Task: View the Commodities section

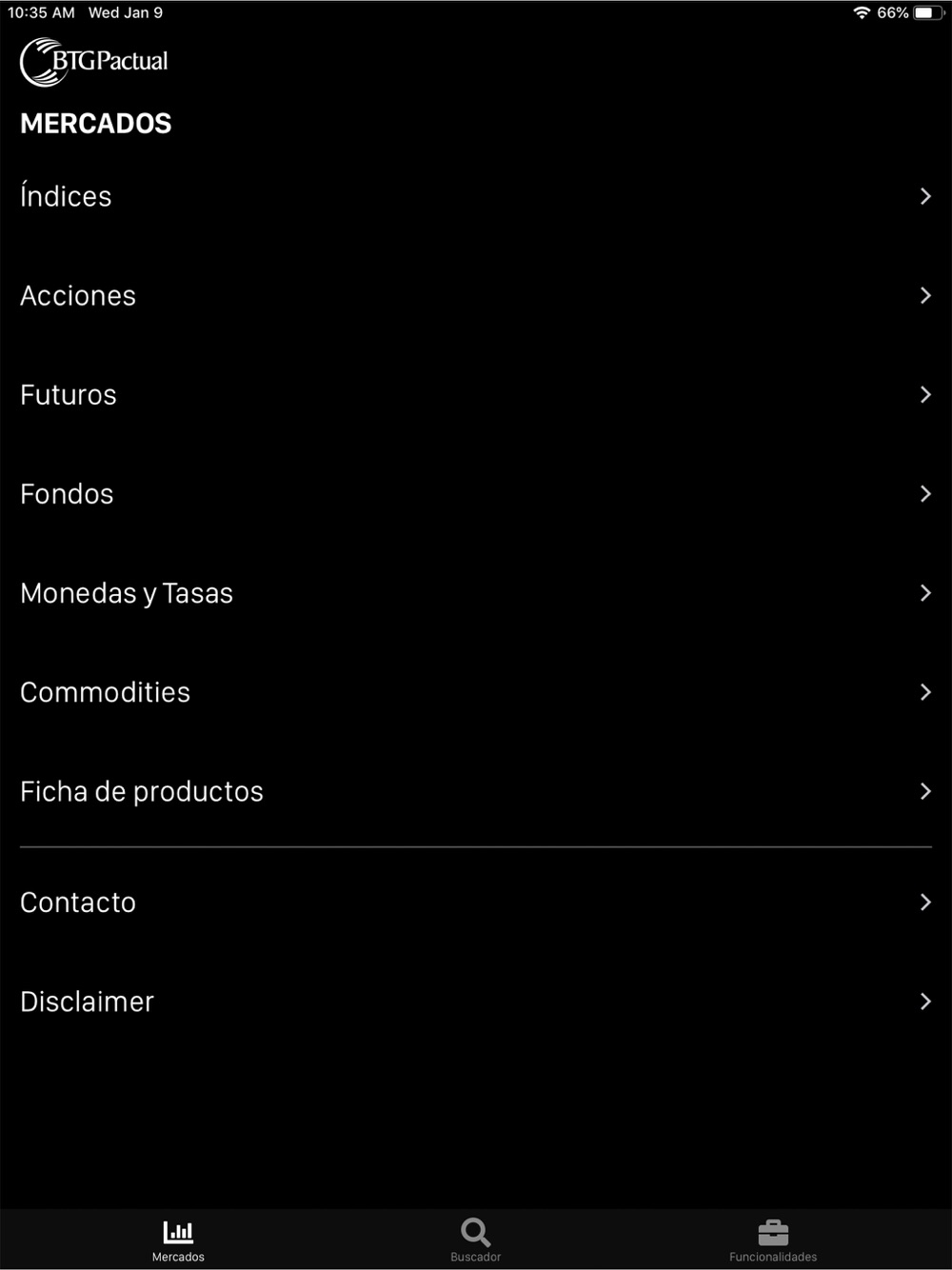Action: pyautogui.click(x=475, y=692)
